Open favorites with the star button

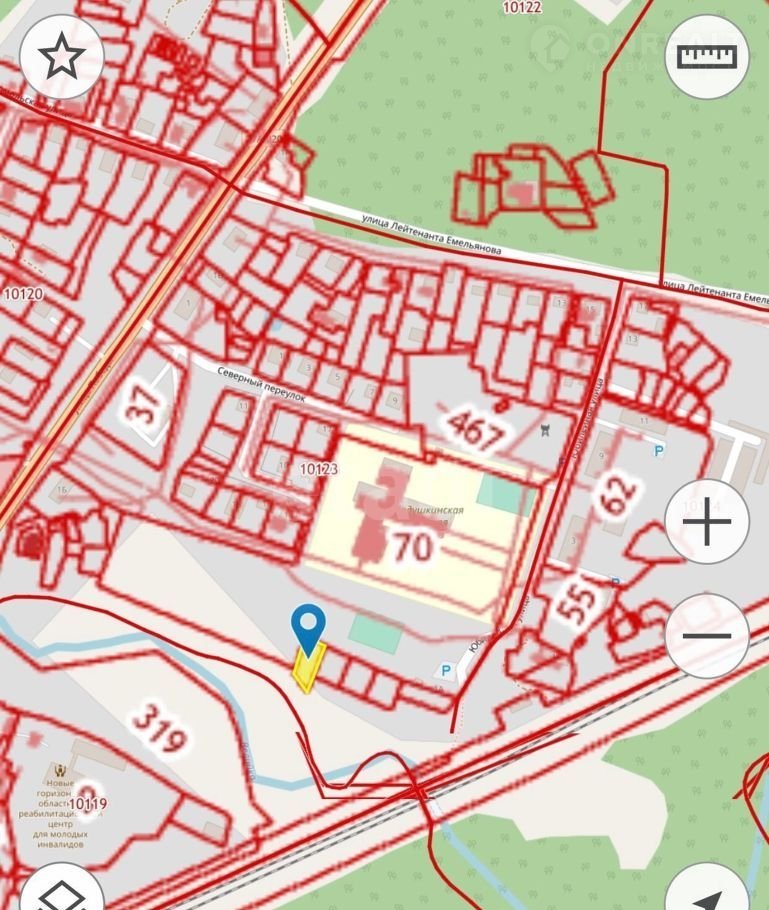[x=62, y=56]
